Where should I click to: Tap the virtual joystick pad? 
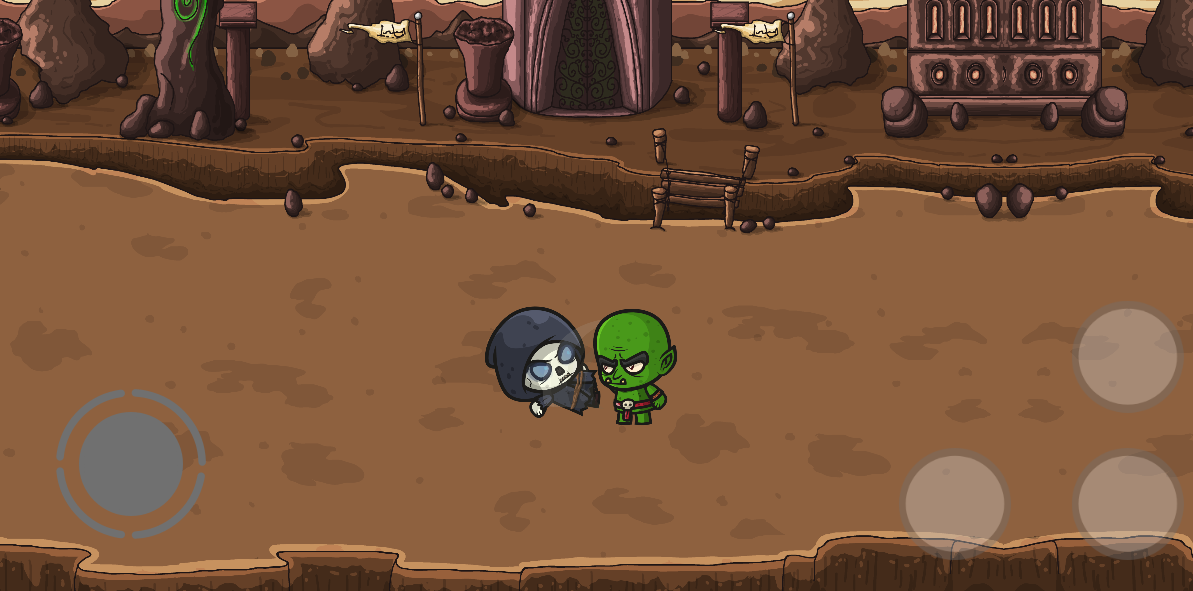click(131, 464)
